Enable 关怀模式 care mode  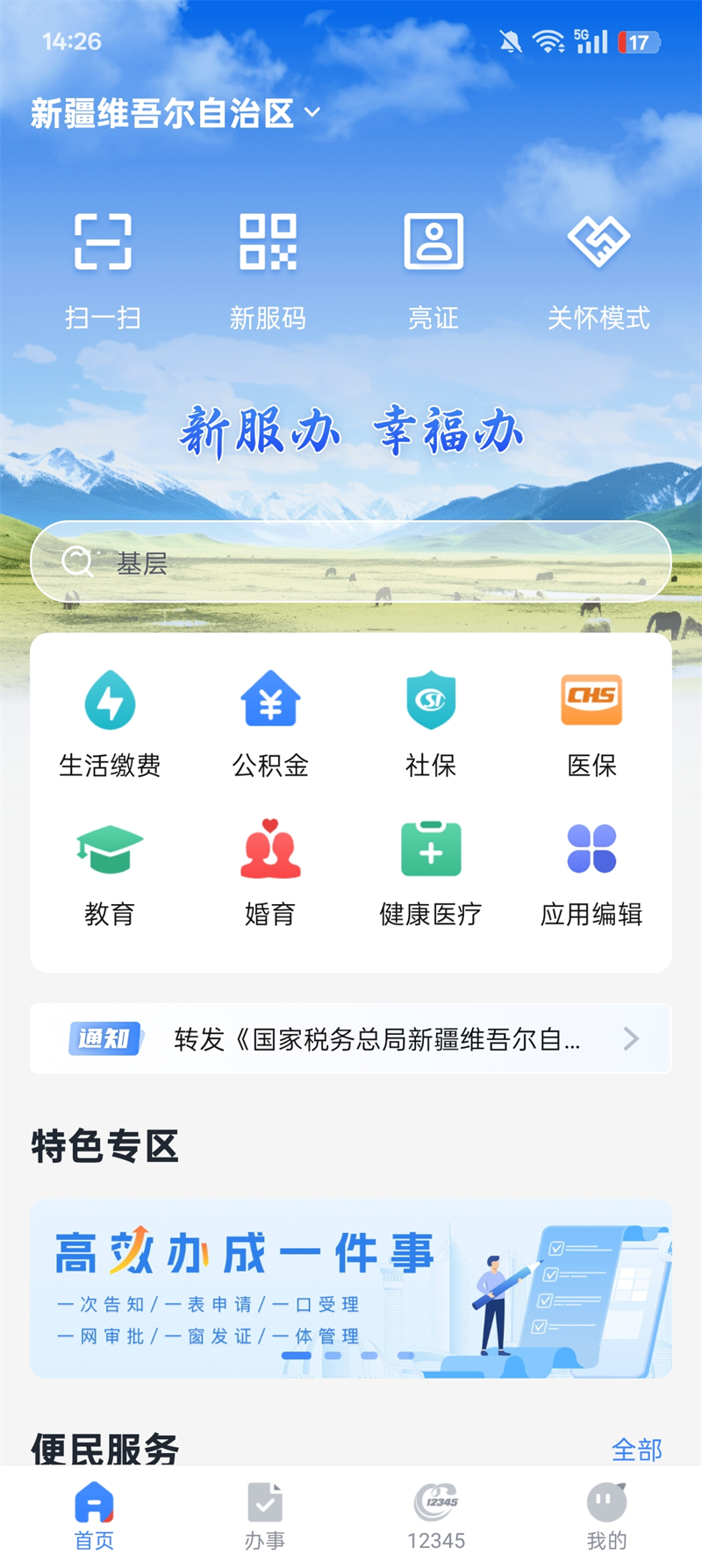[x=598, y=267]
